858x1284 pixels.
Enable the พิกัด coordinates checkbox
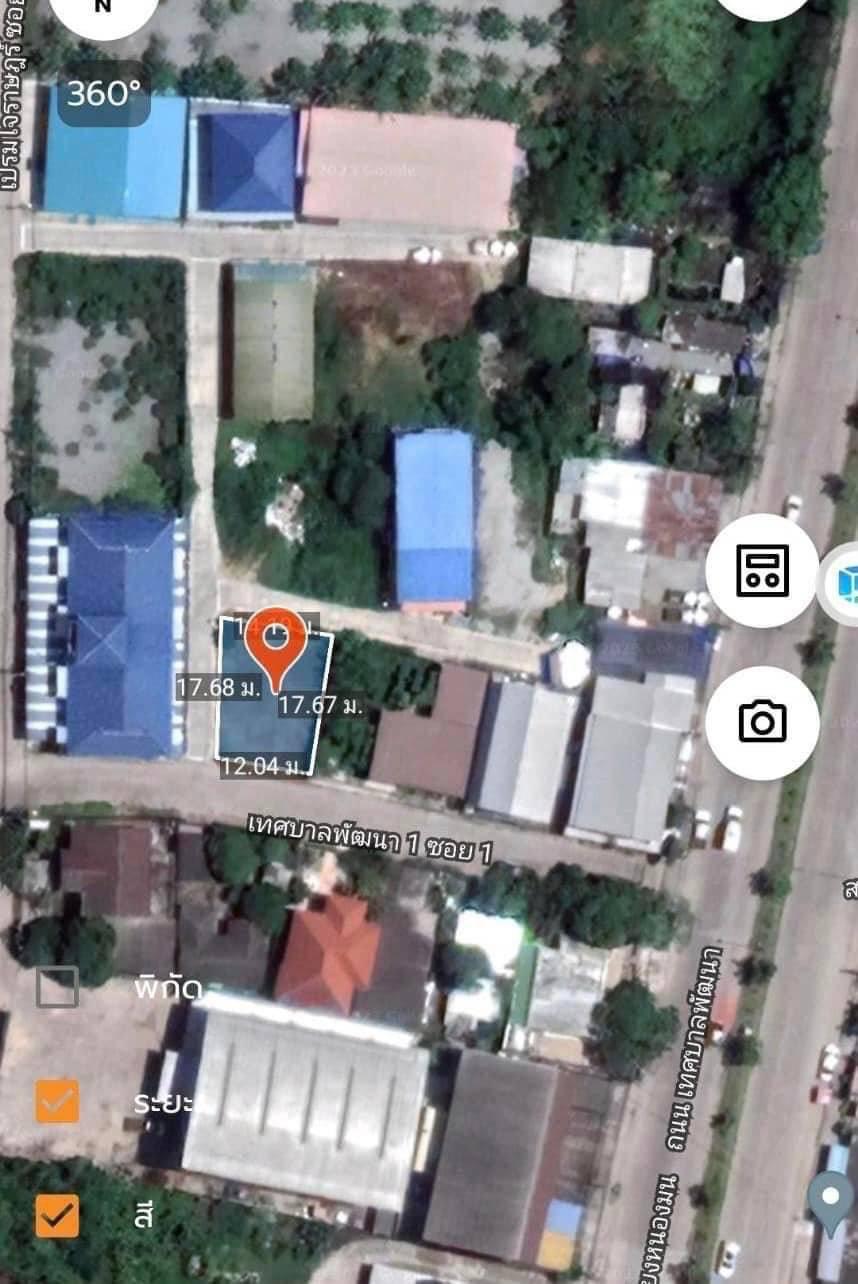57,987
